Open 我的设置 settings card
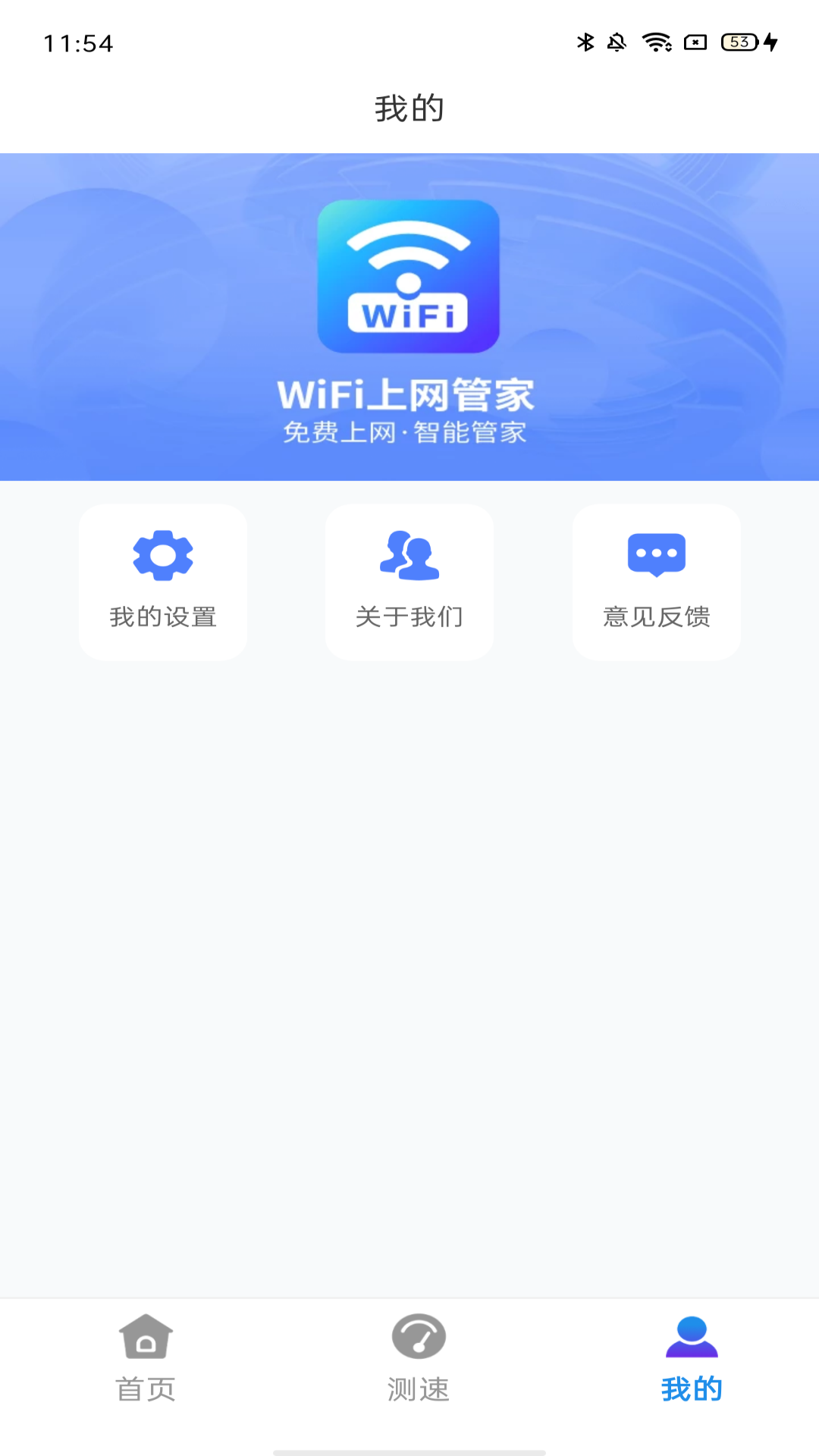 tap(163, 582)
